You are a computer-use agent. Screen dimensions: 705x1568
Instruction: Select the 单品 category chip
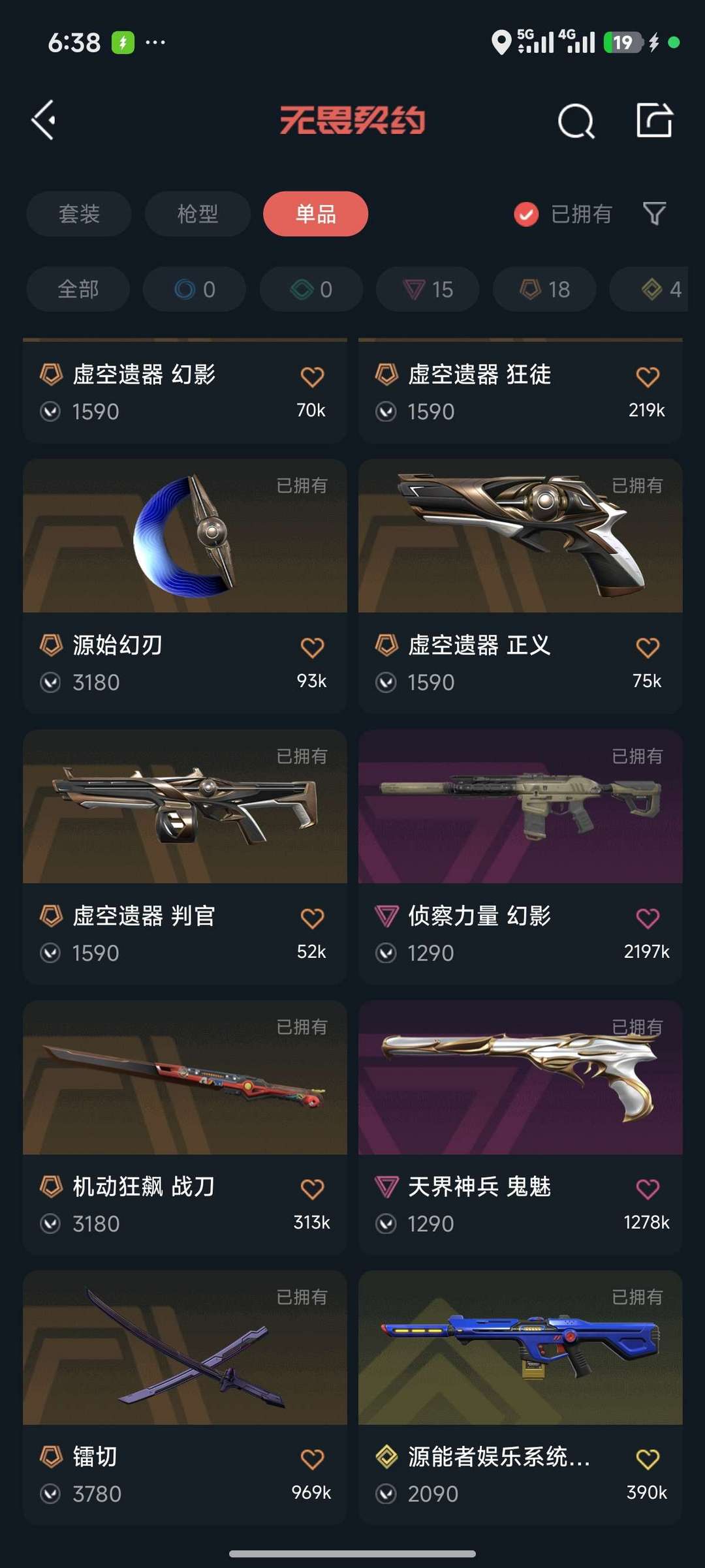pyautogui.click(x=315, y=213)
